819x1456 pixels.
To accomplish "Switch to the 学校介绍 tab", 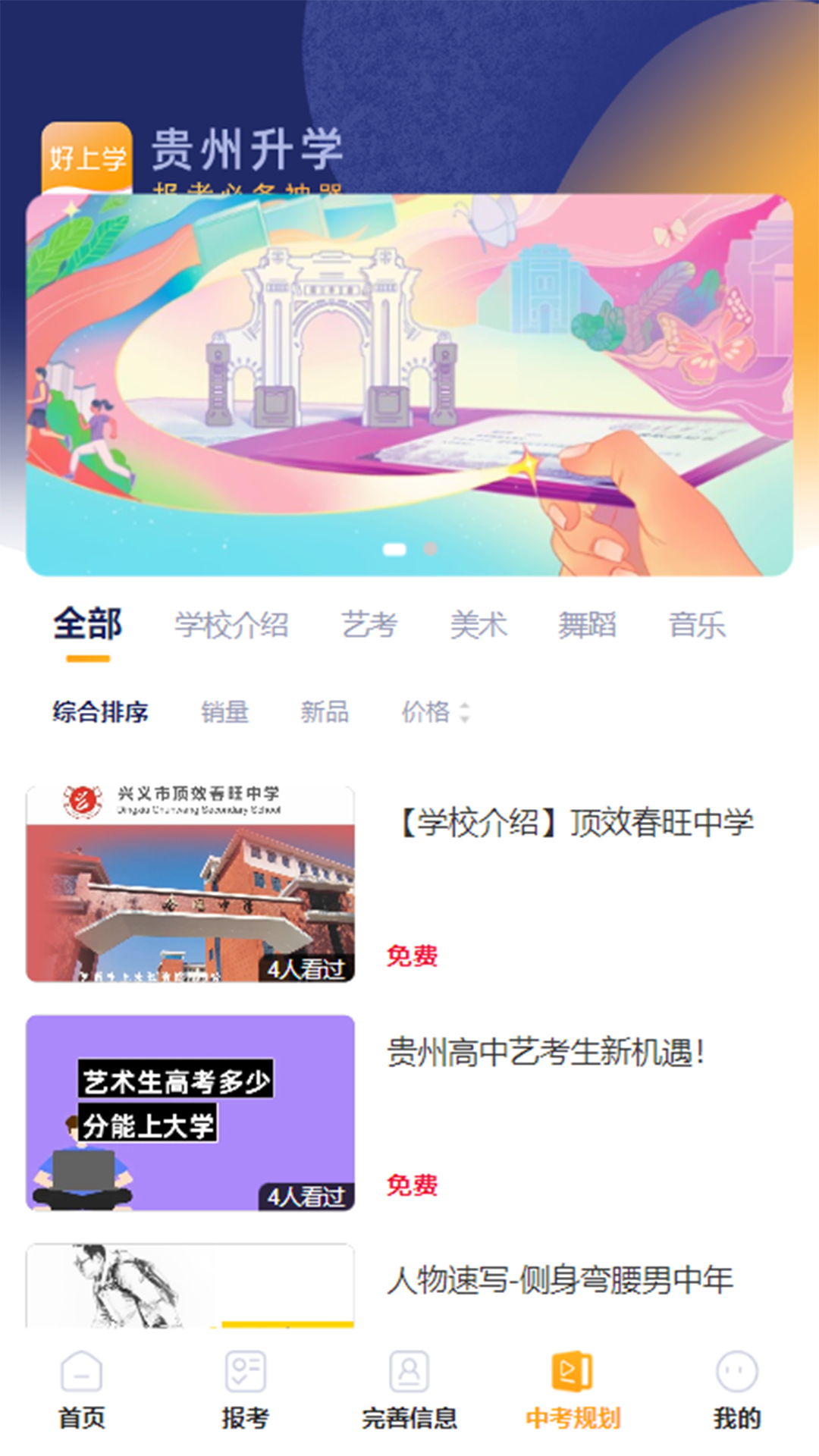I will pos(231,626).
